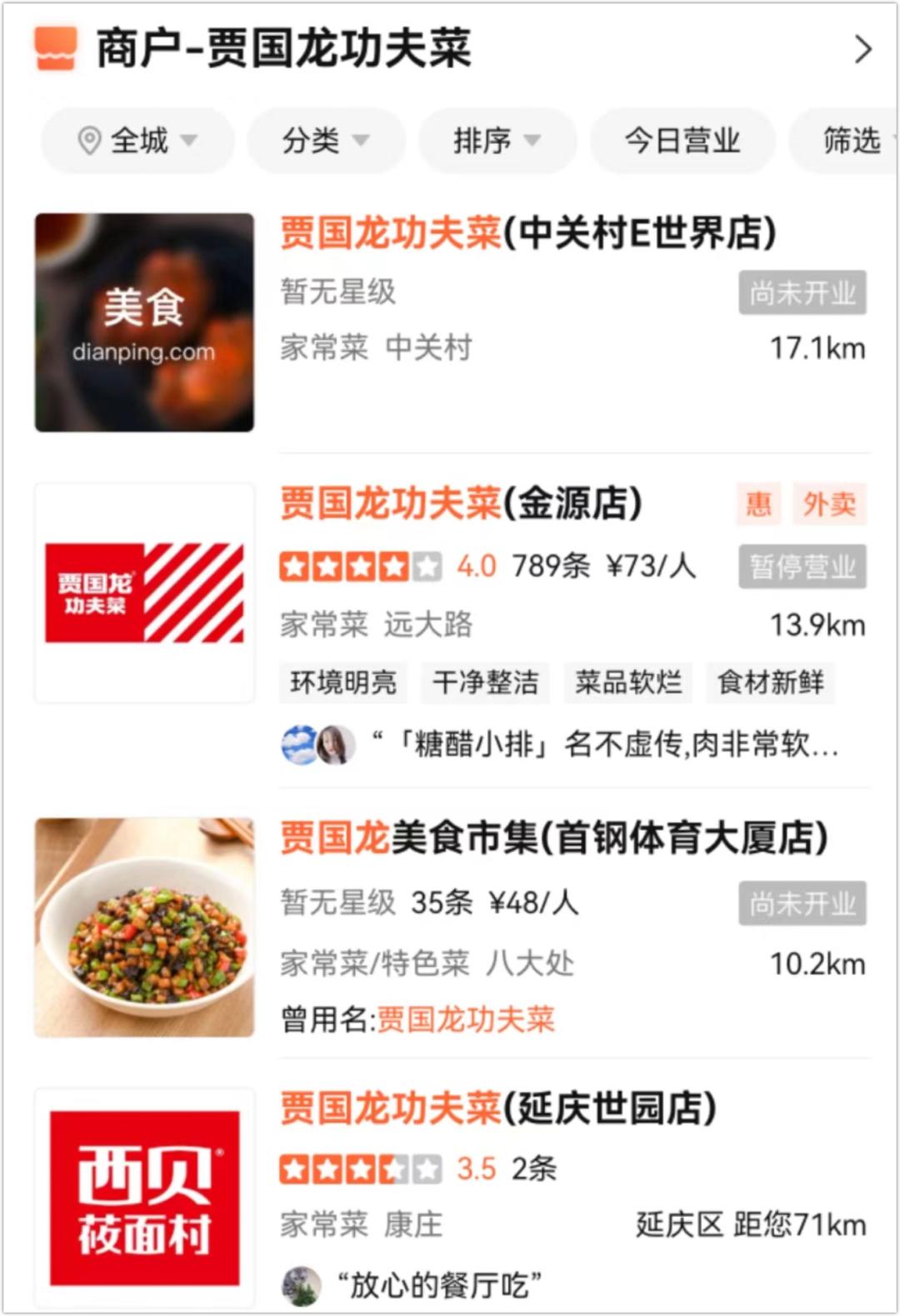The image size is (900, 1316).
Task: View 贾国龙功夫菜(金源店) details
Action: tap(461, 504)
